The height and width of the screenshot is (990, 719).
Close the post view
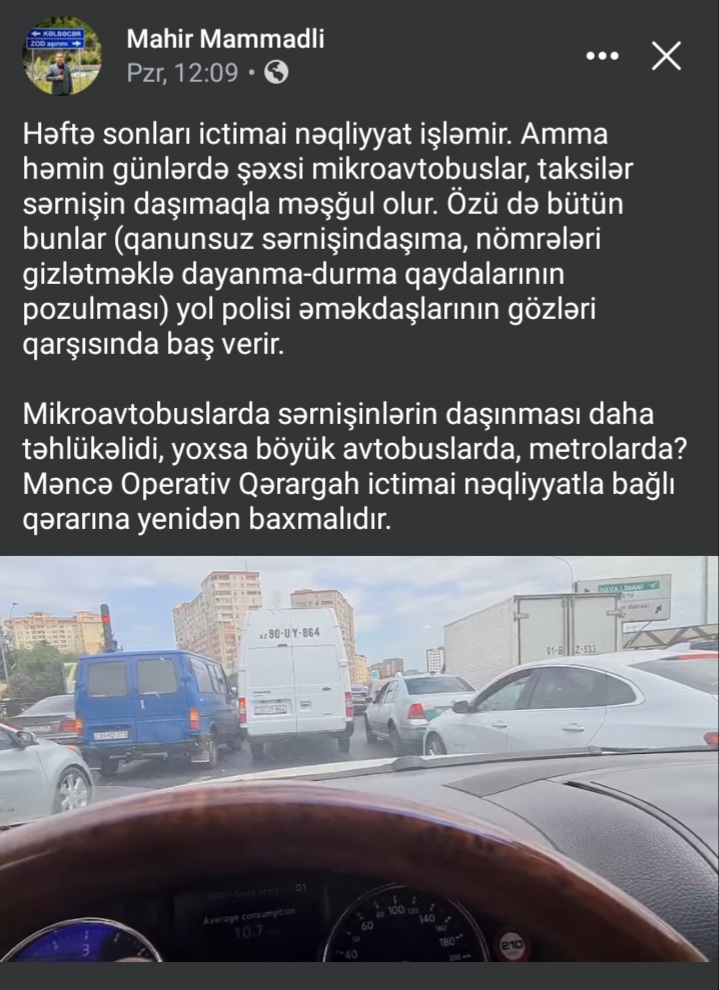coord(666,56)
